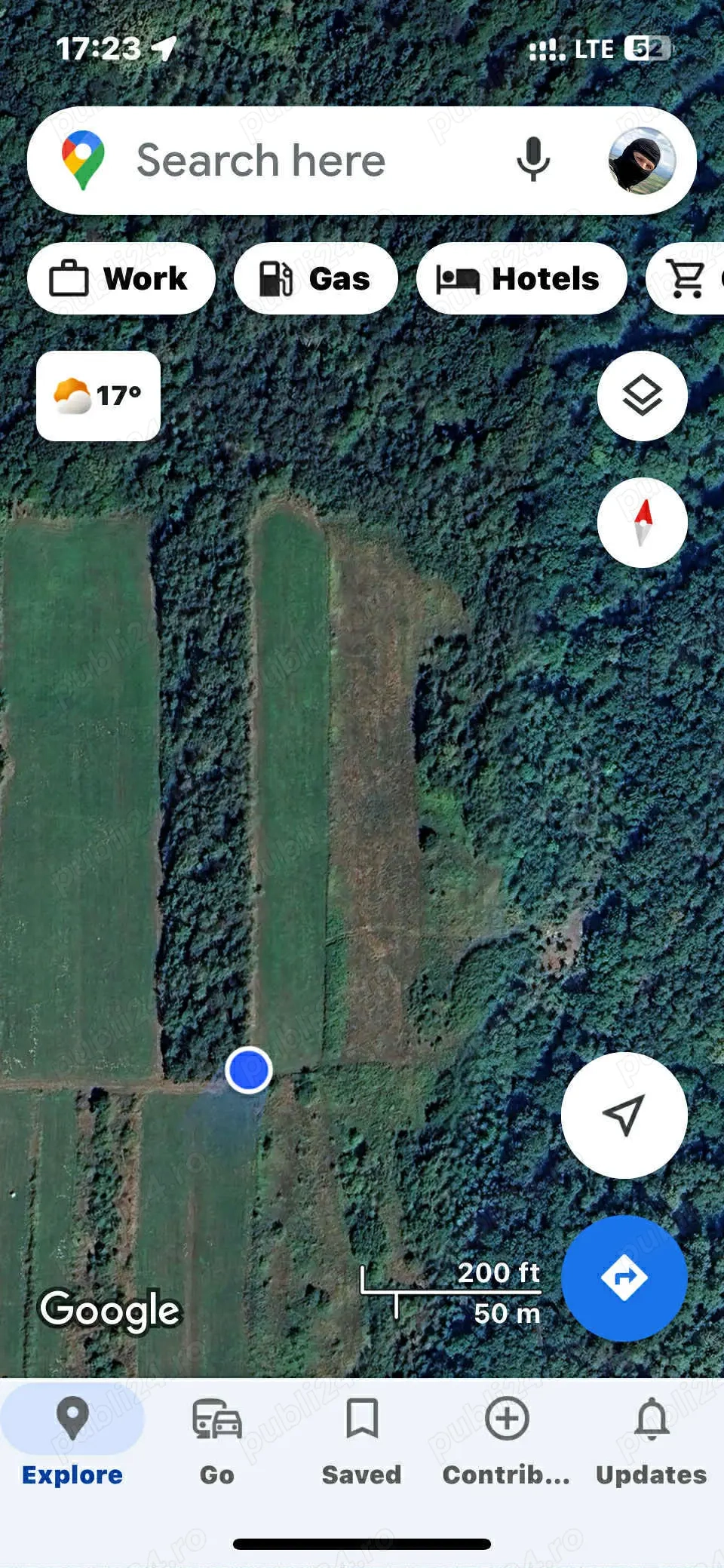Open directions with the blue arrow button
Screen dimensions: 724x1568
624,1278
